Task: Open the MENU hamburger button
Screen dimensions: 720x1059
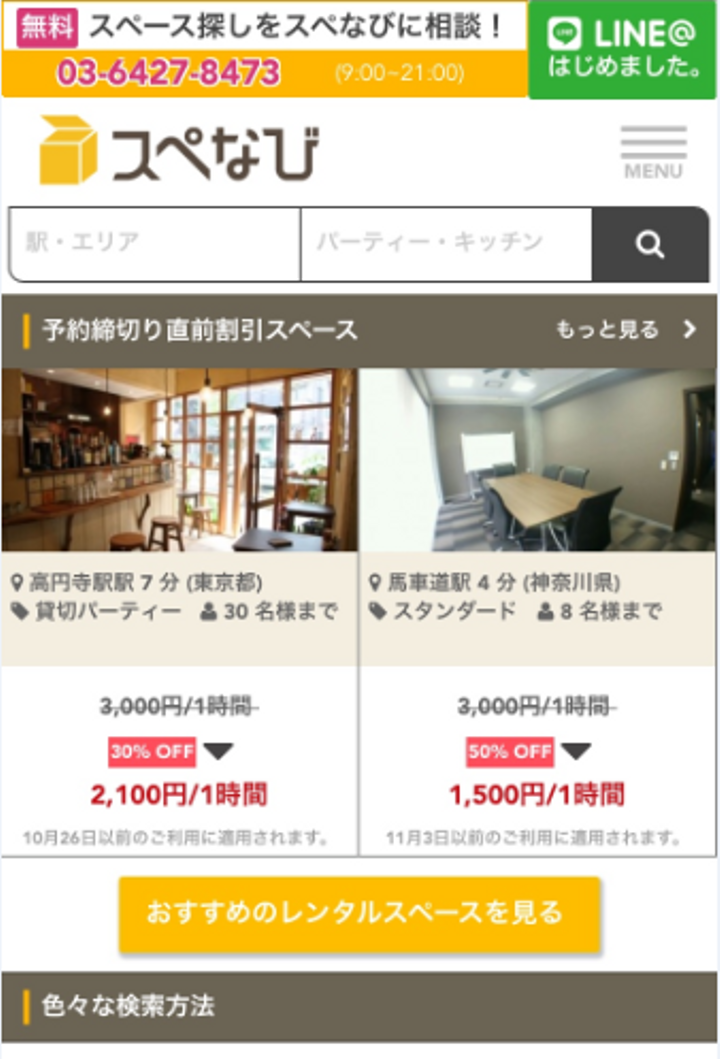Action: pos(653,151)
